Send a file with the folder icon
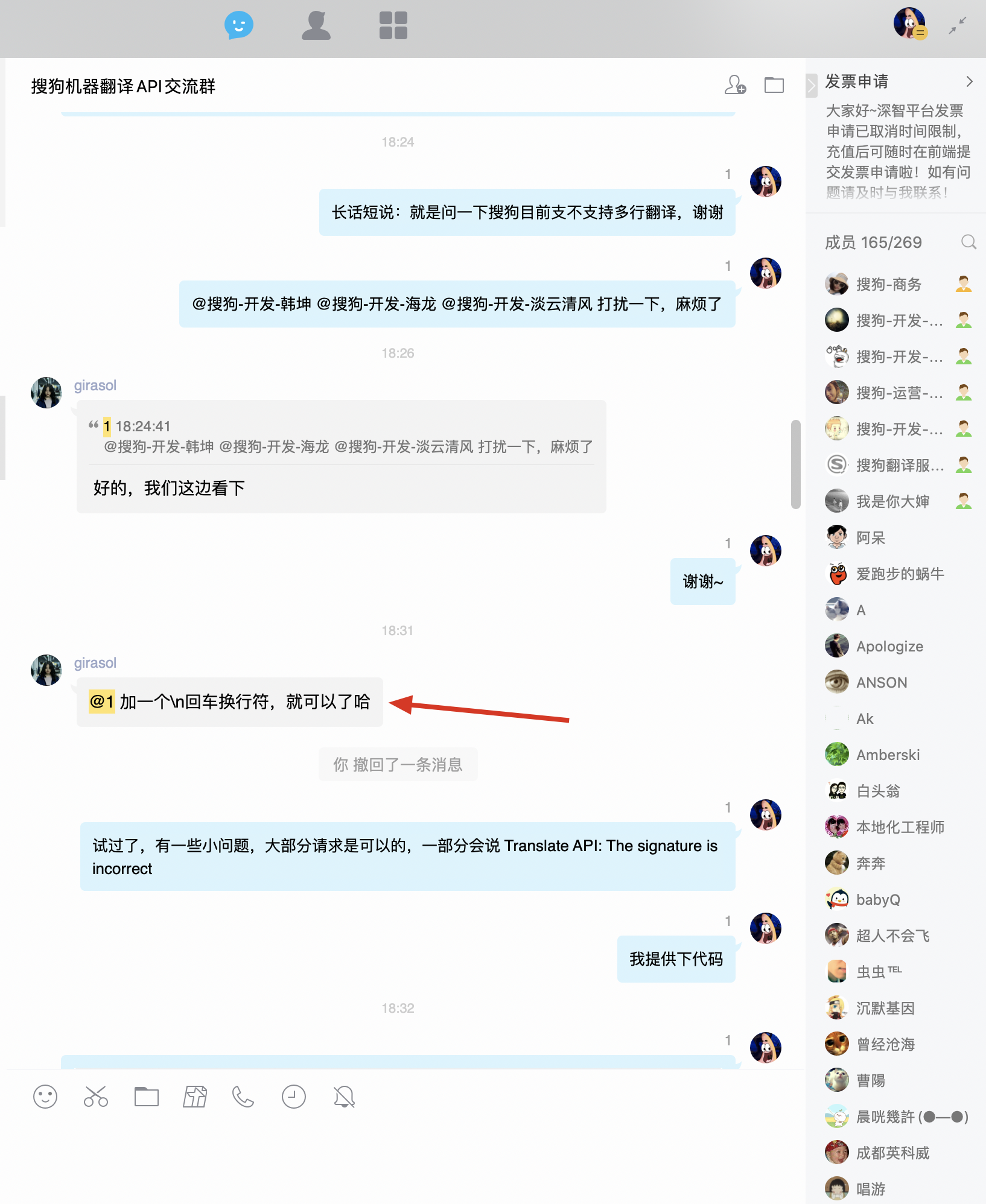The image size is (986, 1204). pyautogui.click(x=146, y=1097)
